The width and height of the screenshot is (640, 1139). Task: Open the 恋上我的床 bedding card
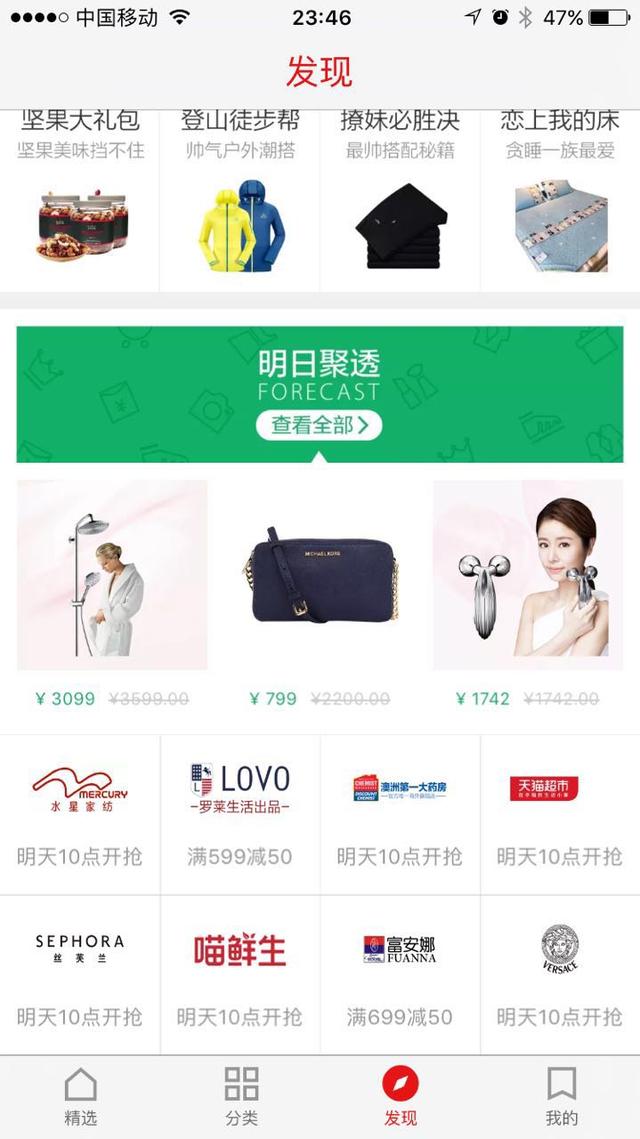click(x=560, y=201)
